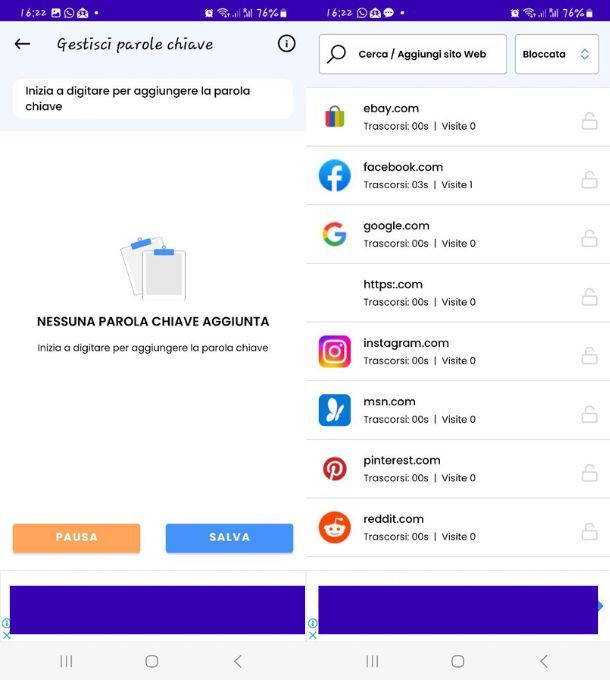This screenshot has width=610, height=680.
Task: Tap Cerca / Aggiungi sito Web field
Action: pos(413,54)
